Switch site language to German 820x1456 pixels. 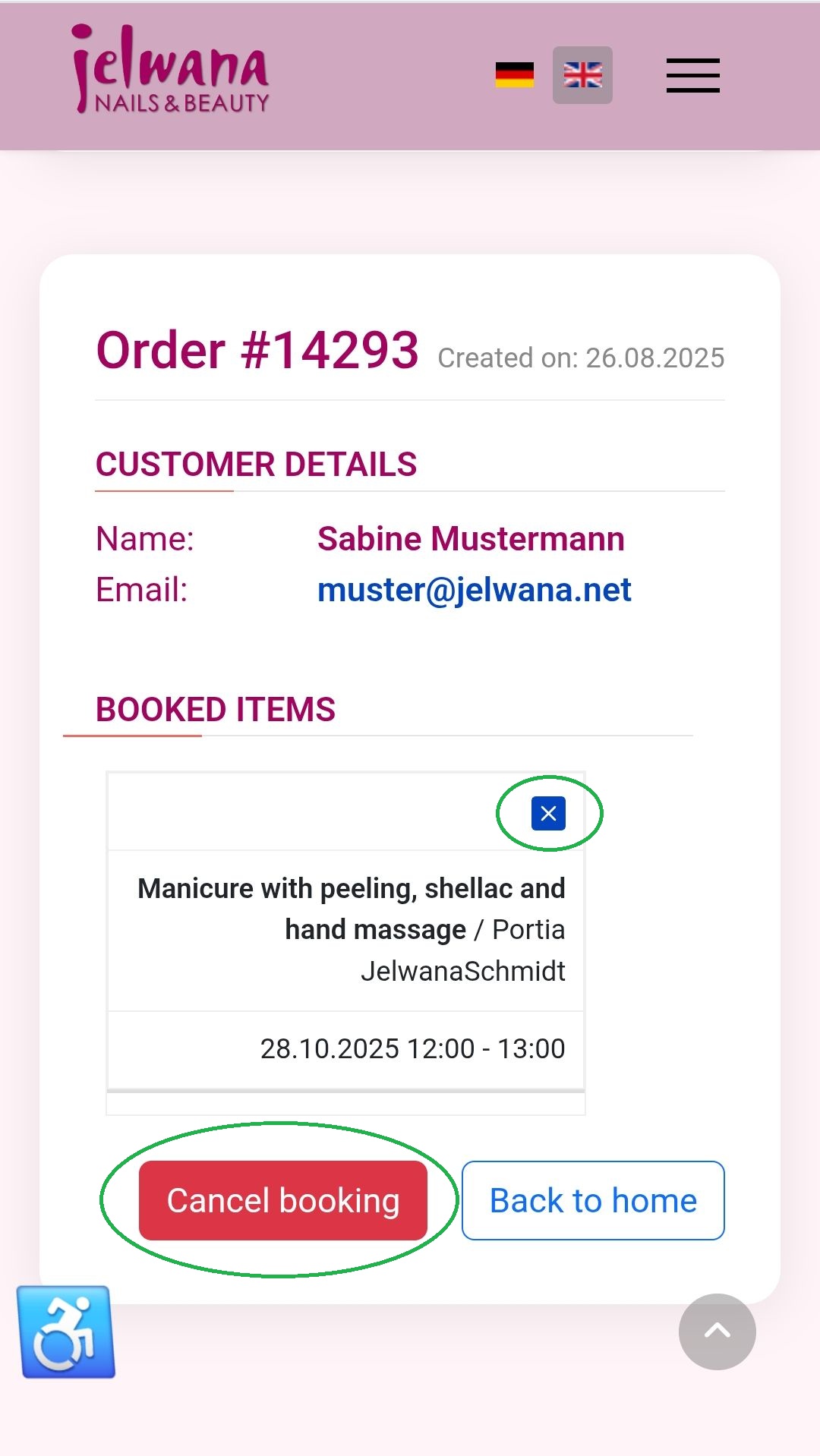point(514,75)
